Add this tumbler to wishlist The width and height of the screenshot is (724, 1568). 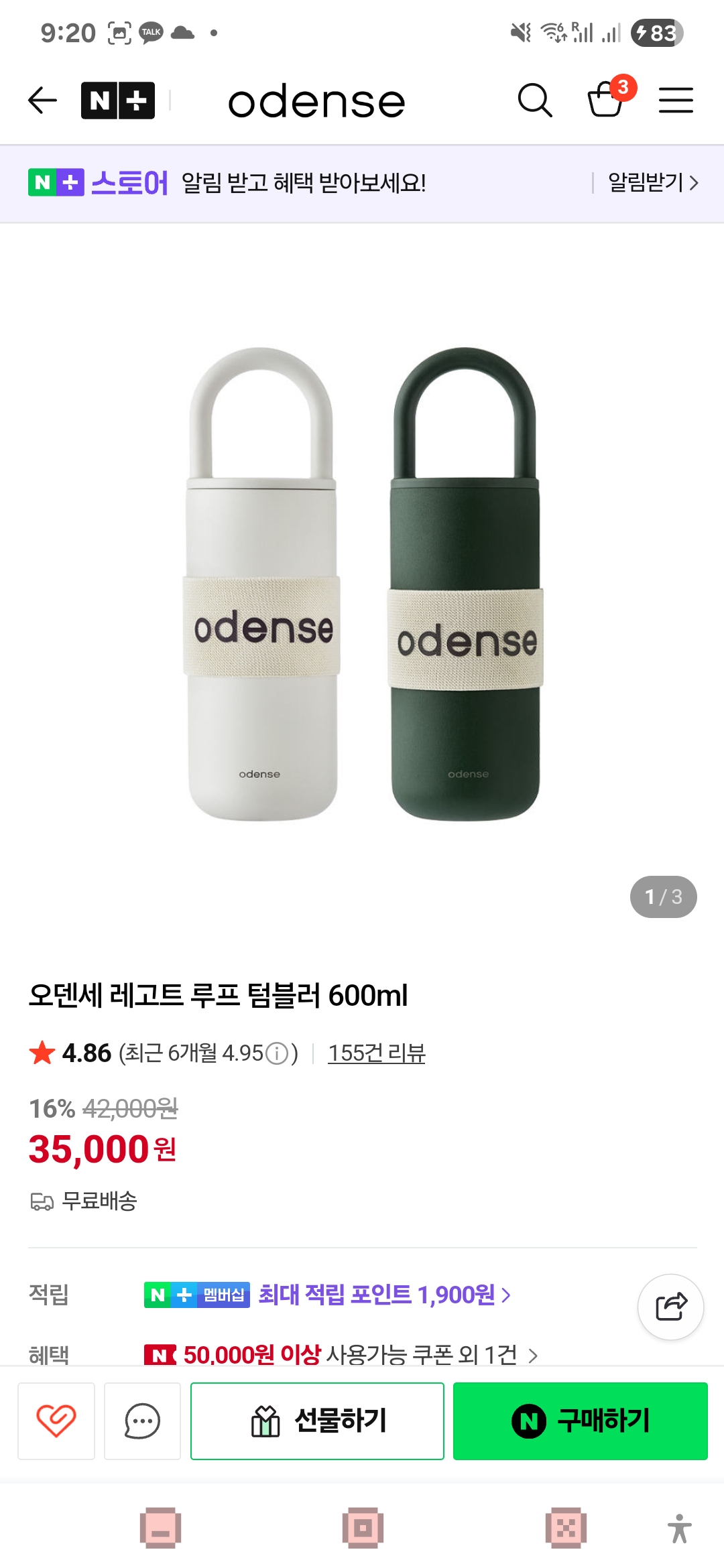pos(56,1421)
